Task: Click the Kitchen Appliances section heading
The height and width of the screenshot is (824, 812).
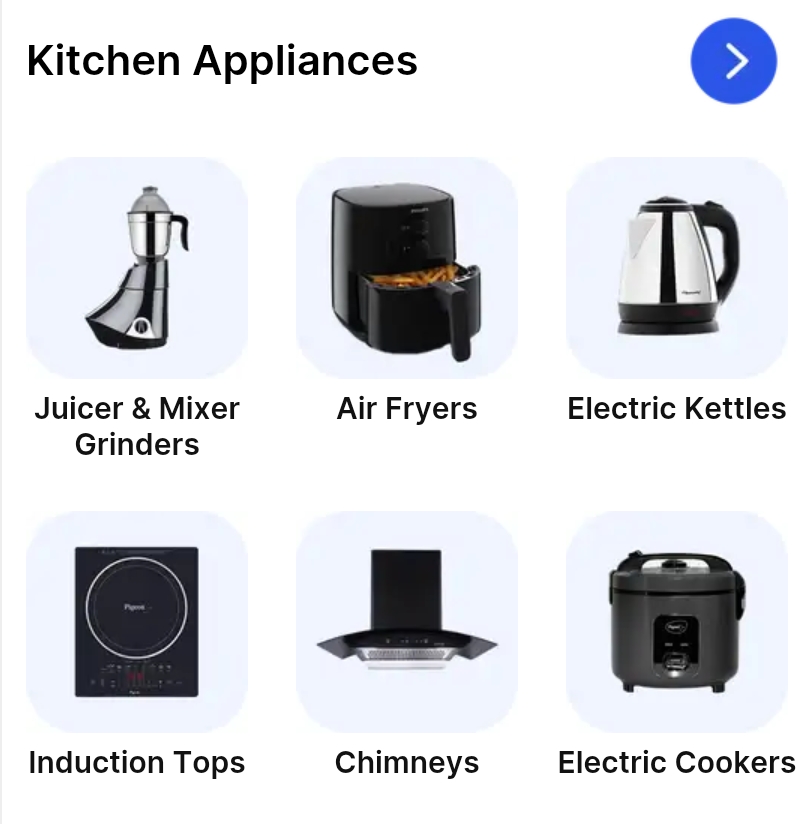Action: coord(224,60)
